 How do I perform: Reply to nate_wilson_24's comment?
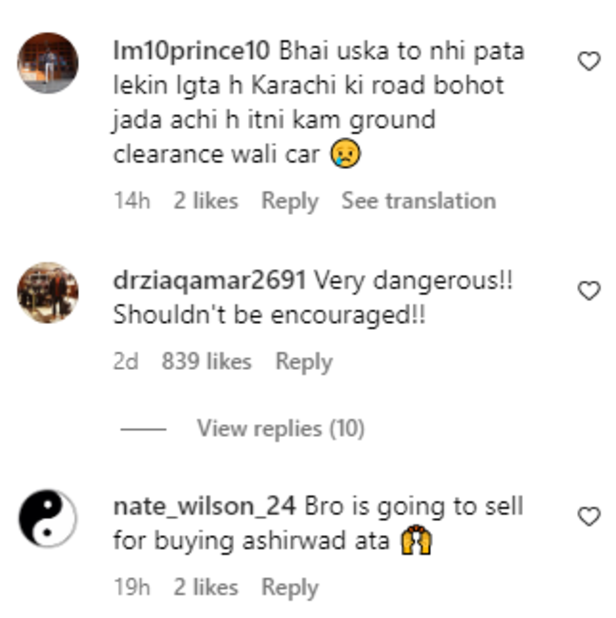click(x=289, y=587)
